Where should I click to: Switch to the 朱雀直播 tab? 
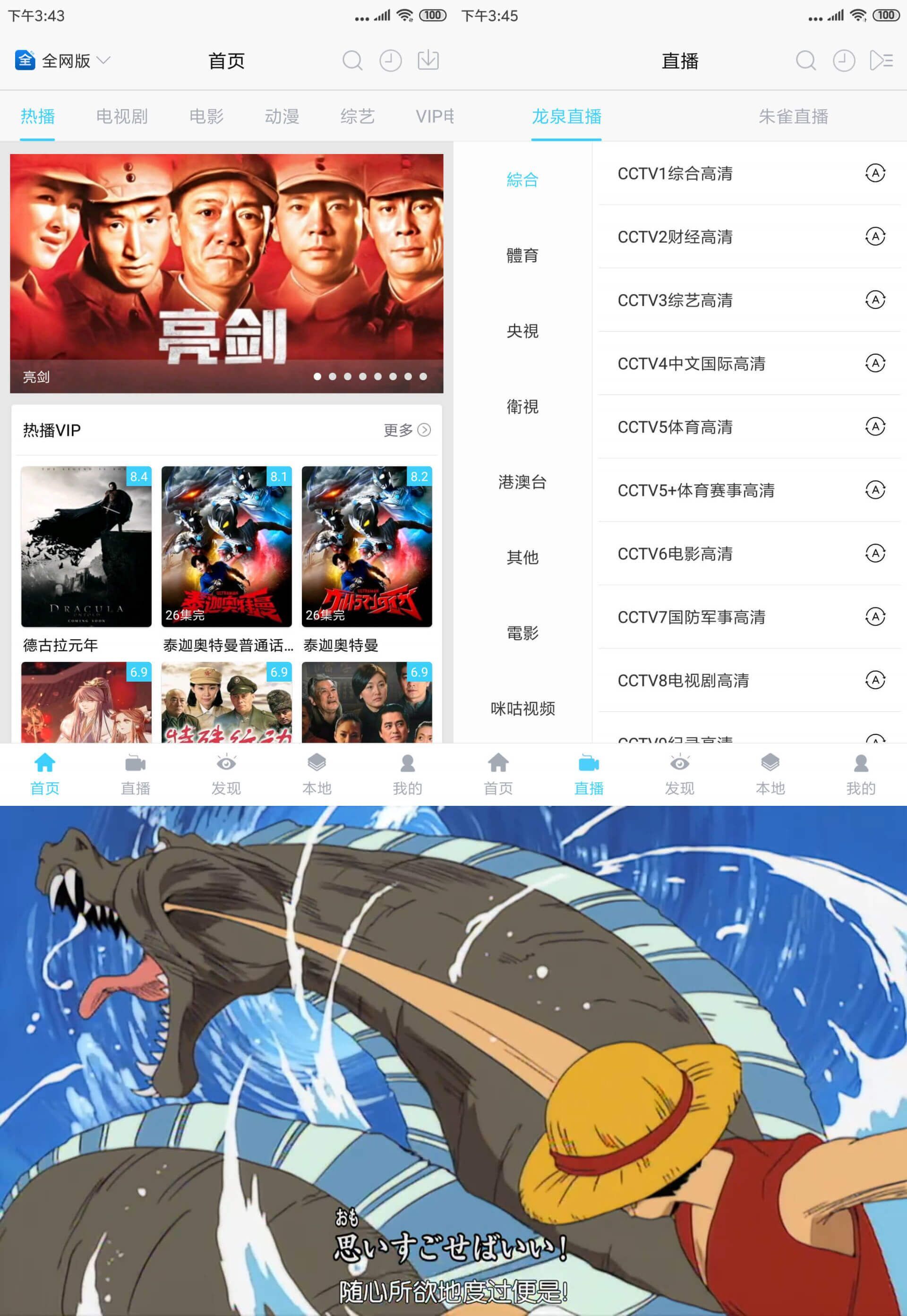[793, 117]
